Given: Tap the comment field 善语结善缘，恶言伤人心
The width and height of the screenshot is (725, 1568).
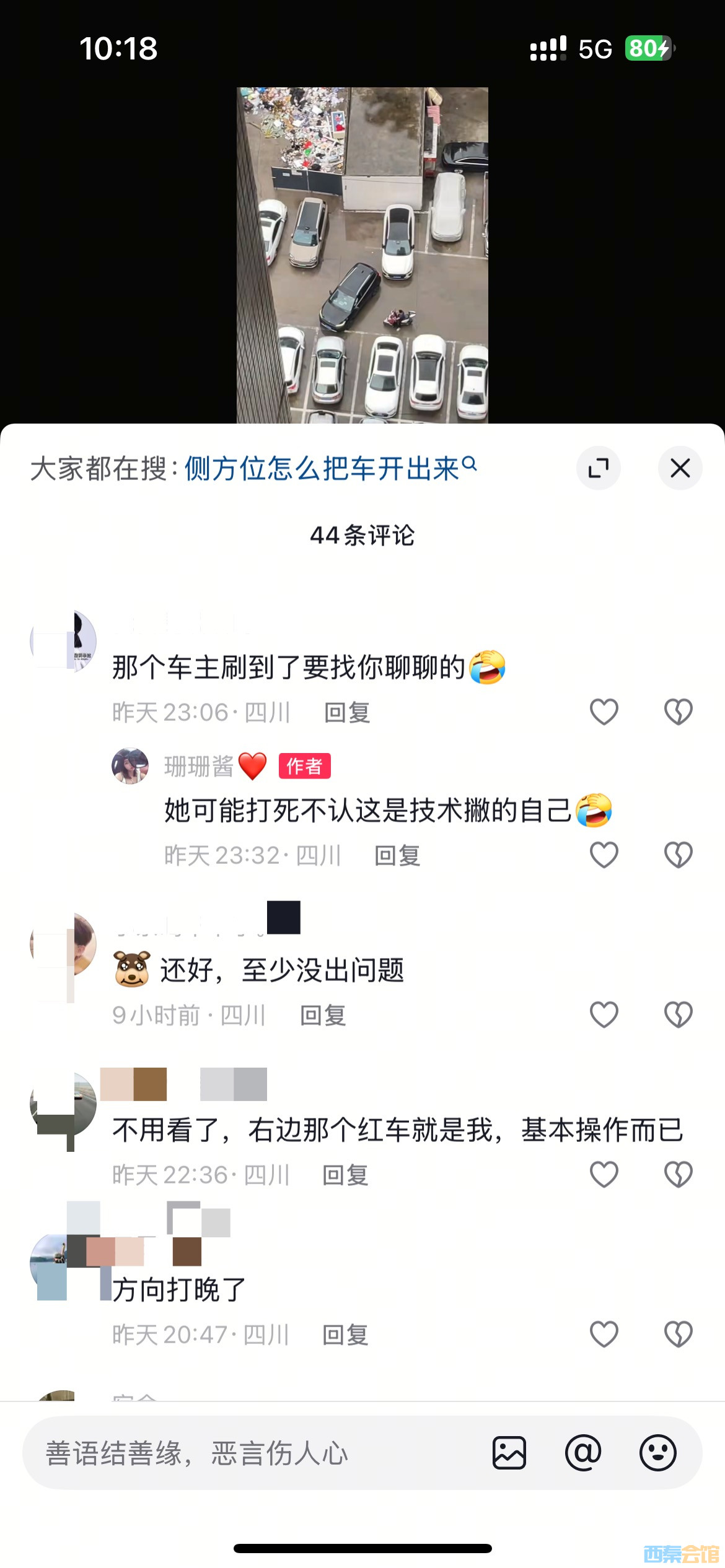Looking at the screenshot, I should [x=248, y=1453].
